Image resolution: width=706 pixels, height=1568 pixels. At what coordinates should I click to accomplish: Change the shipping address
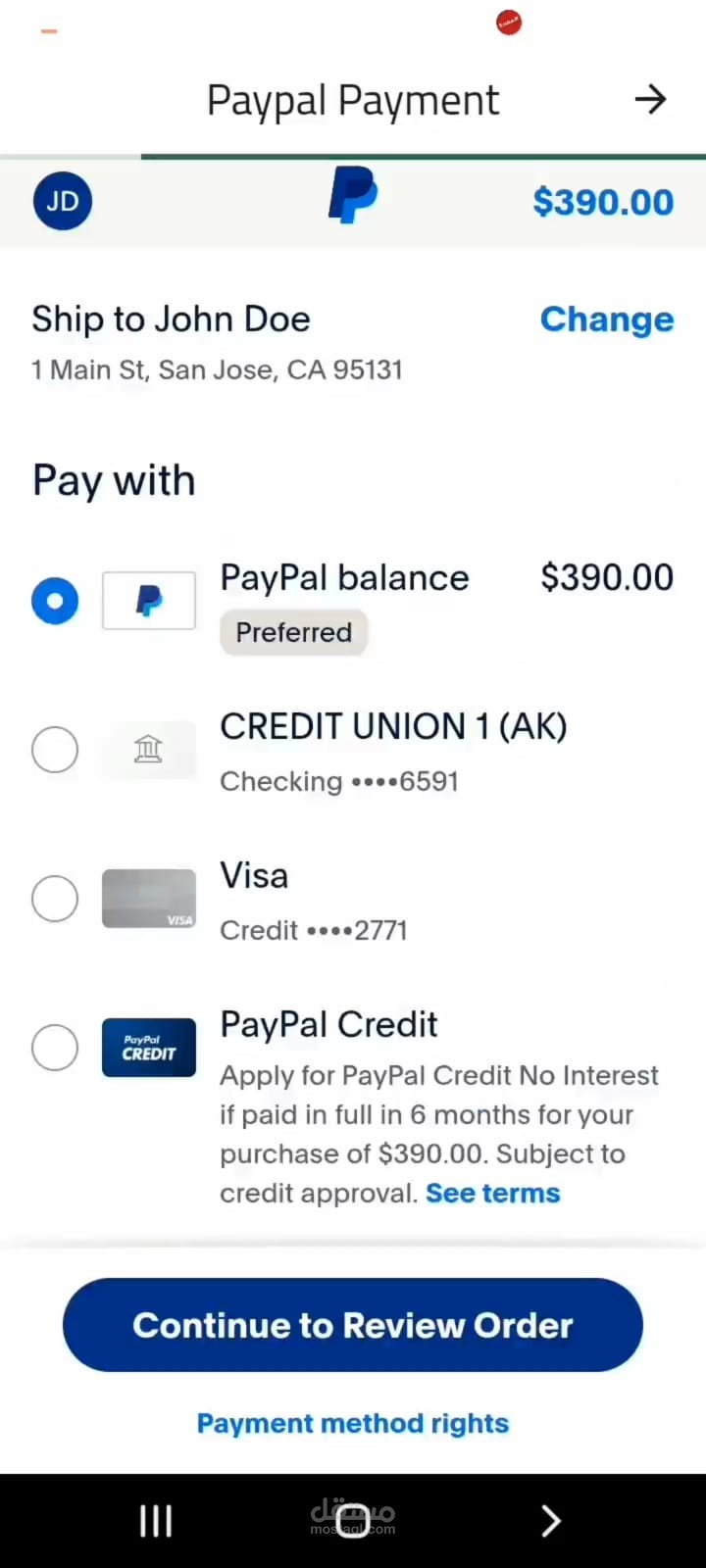pyautogui.click(x=607, y=318)
